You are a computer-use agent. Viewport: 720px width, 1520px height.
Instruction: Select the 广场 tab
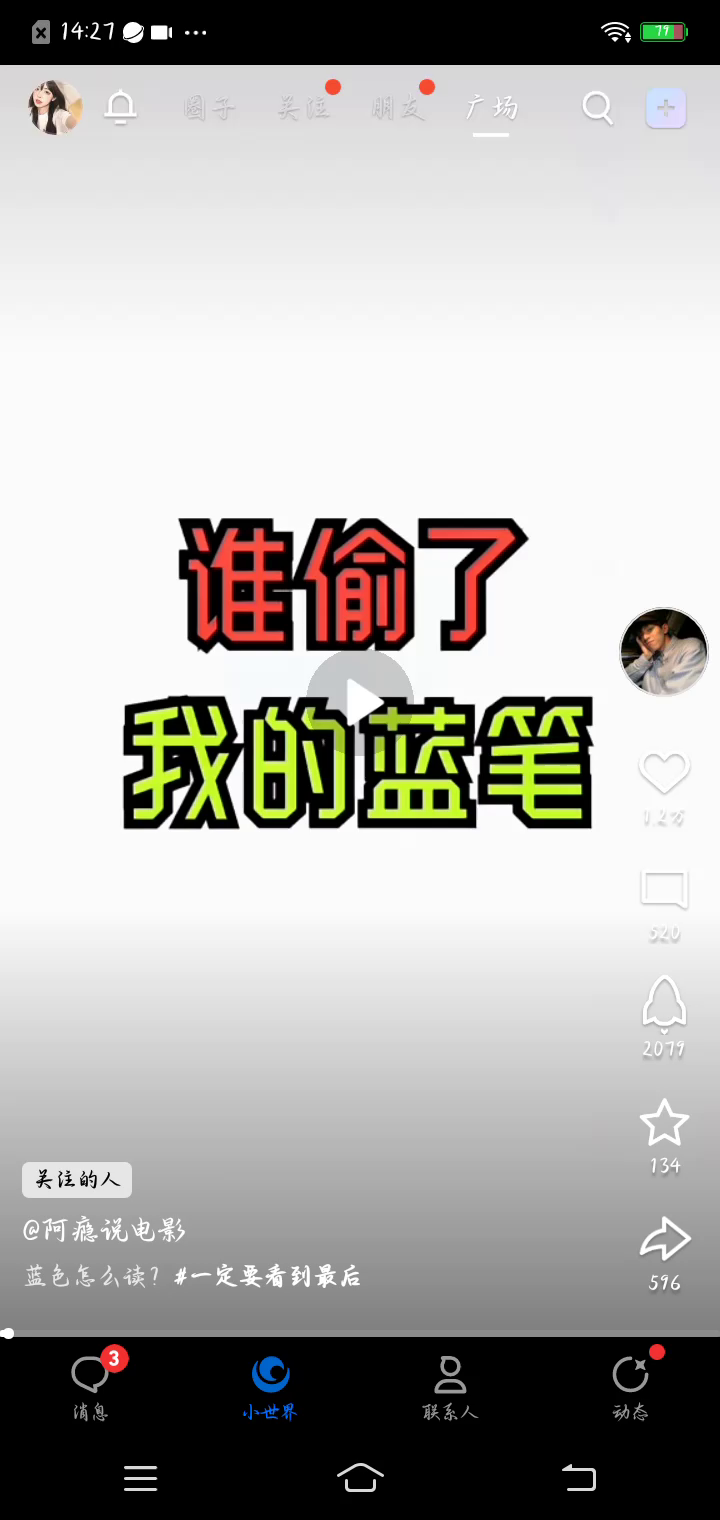(491, 107)
